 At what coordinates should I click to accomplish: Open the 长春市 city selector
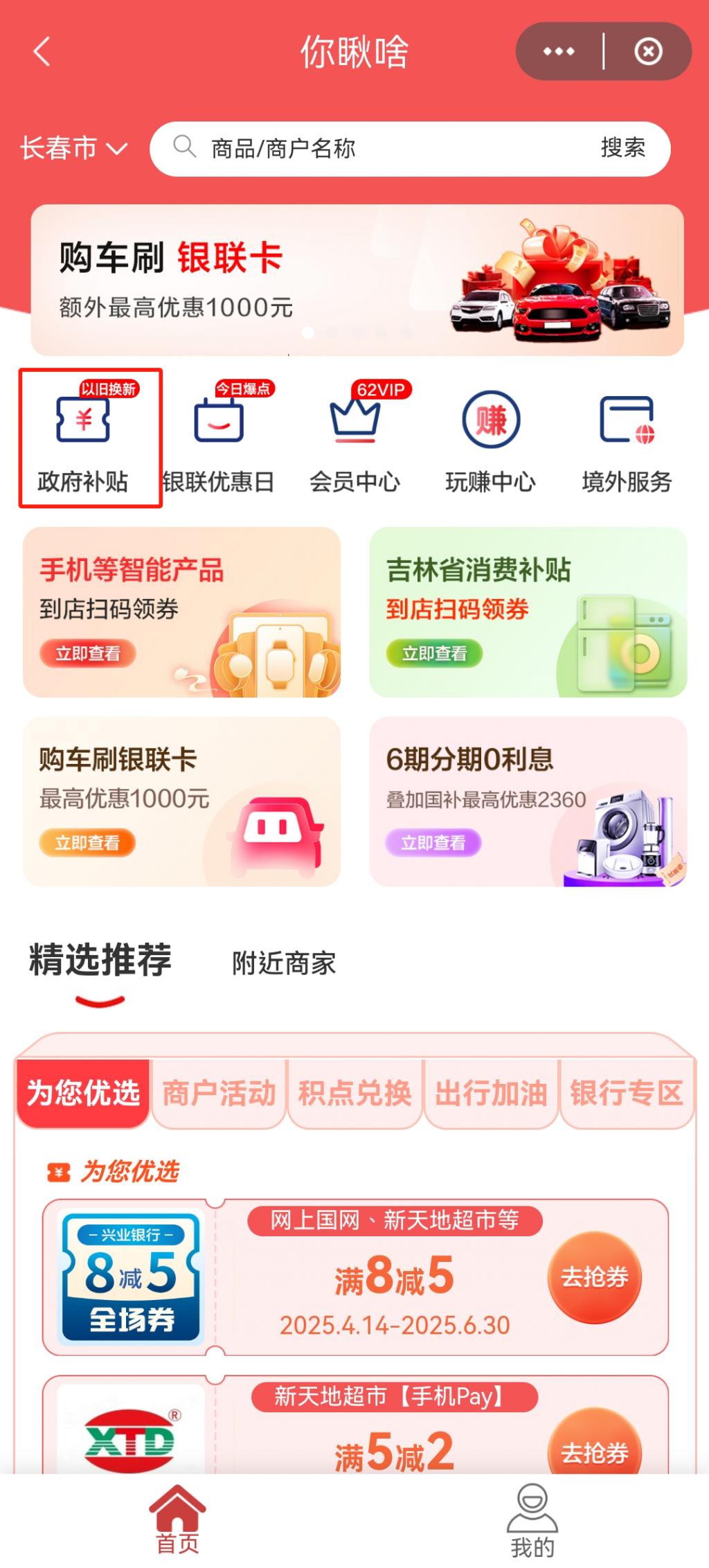point(73,148)
